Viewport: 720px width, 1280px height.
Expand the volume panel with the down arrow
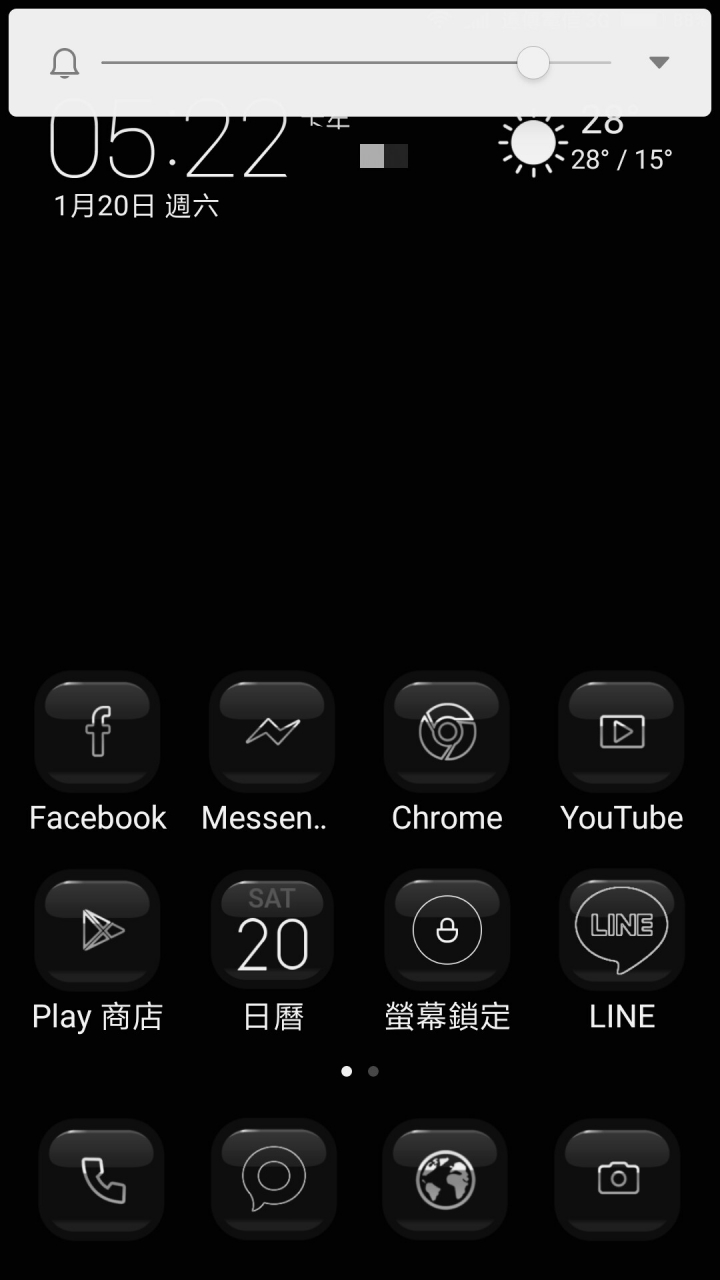(x=658, y=62)
